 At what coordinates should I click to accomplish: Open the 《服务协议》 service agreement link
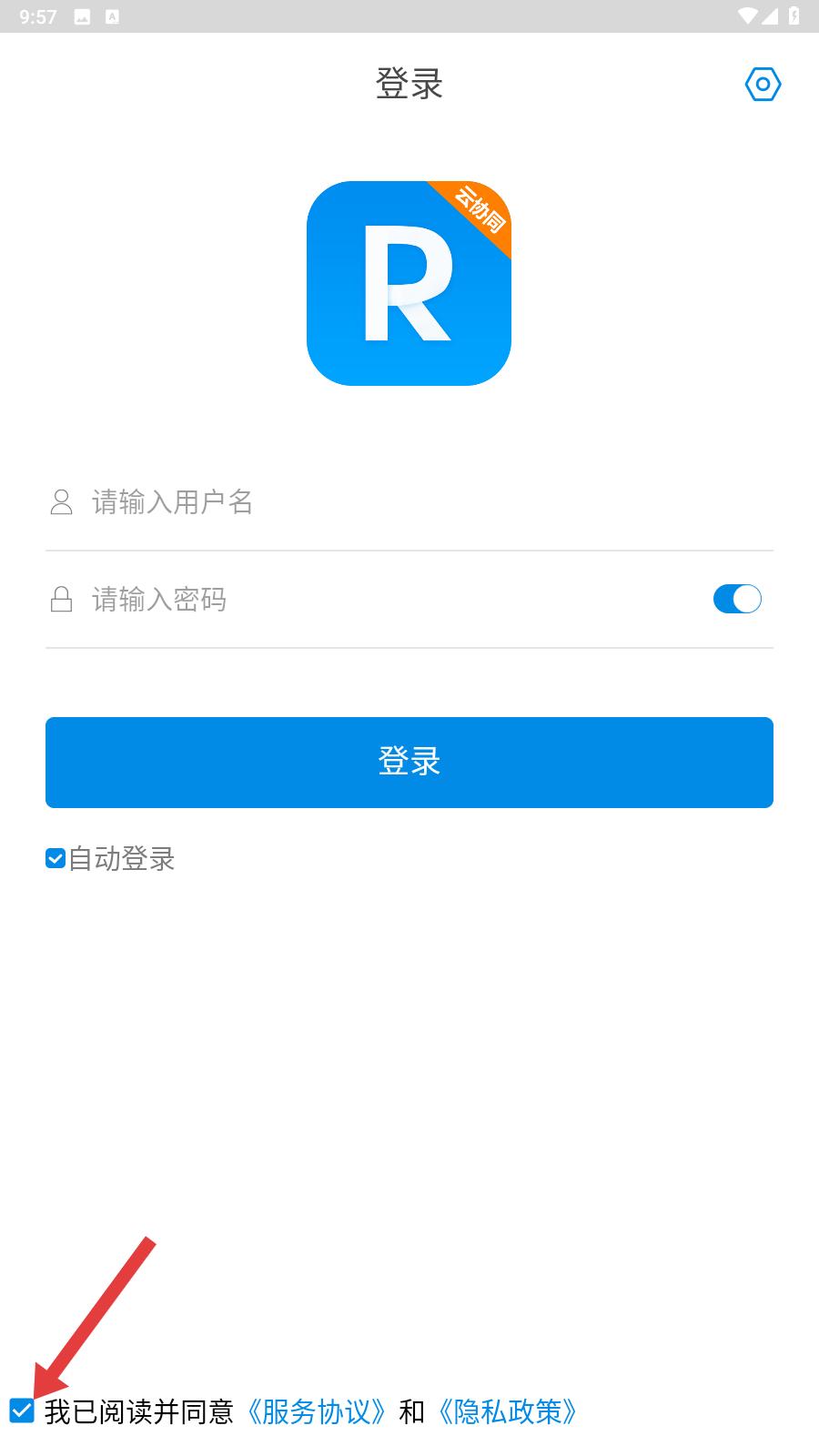pos(317,1411)
